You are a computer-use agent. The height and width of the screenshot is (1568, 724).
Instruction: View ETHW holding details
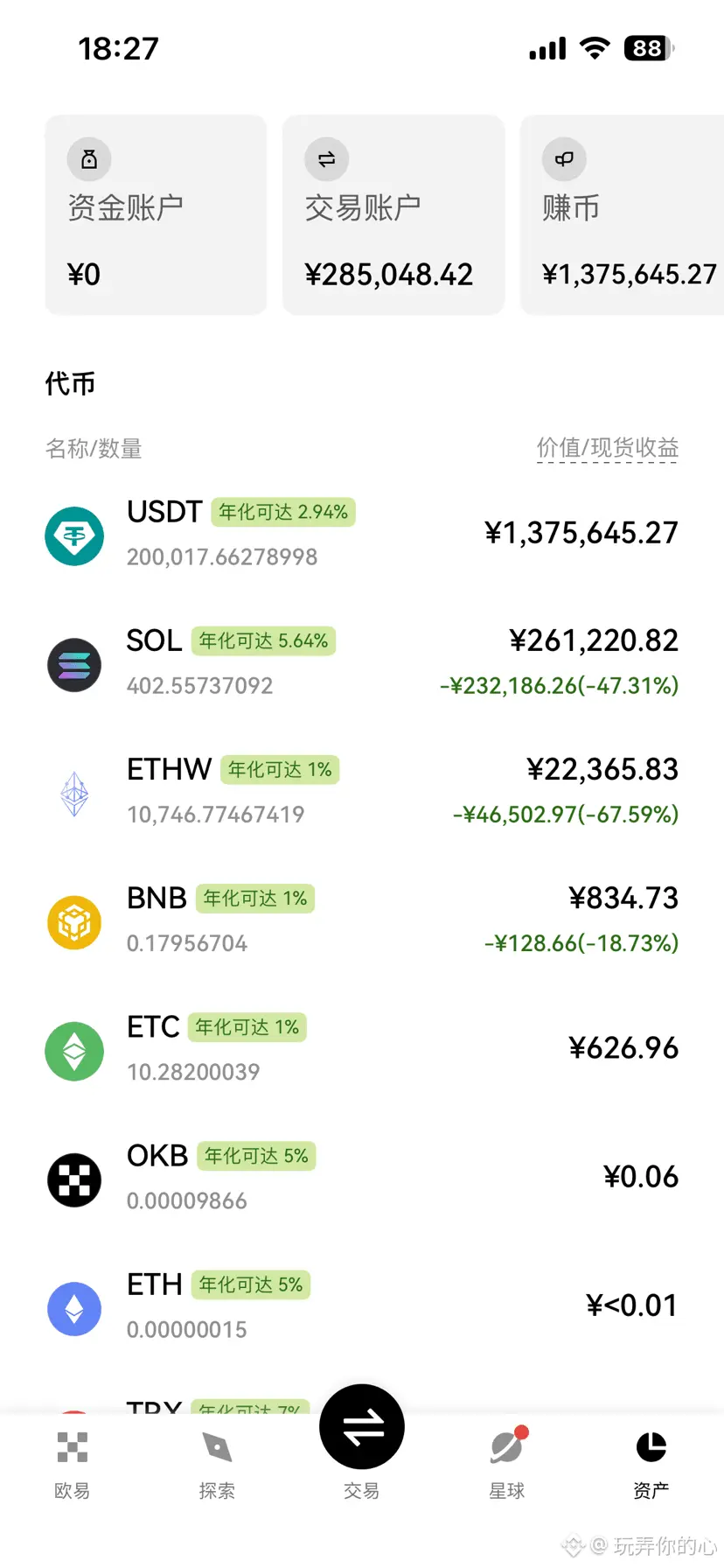[x=362, y=792]
